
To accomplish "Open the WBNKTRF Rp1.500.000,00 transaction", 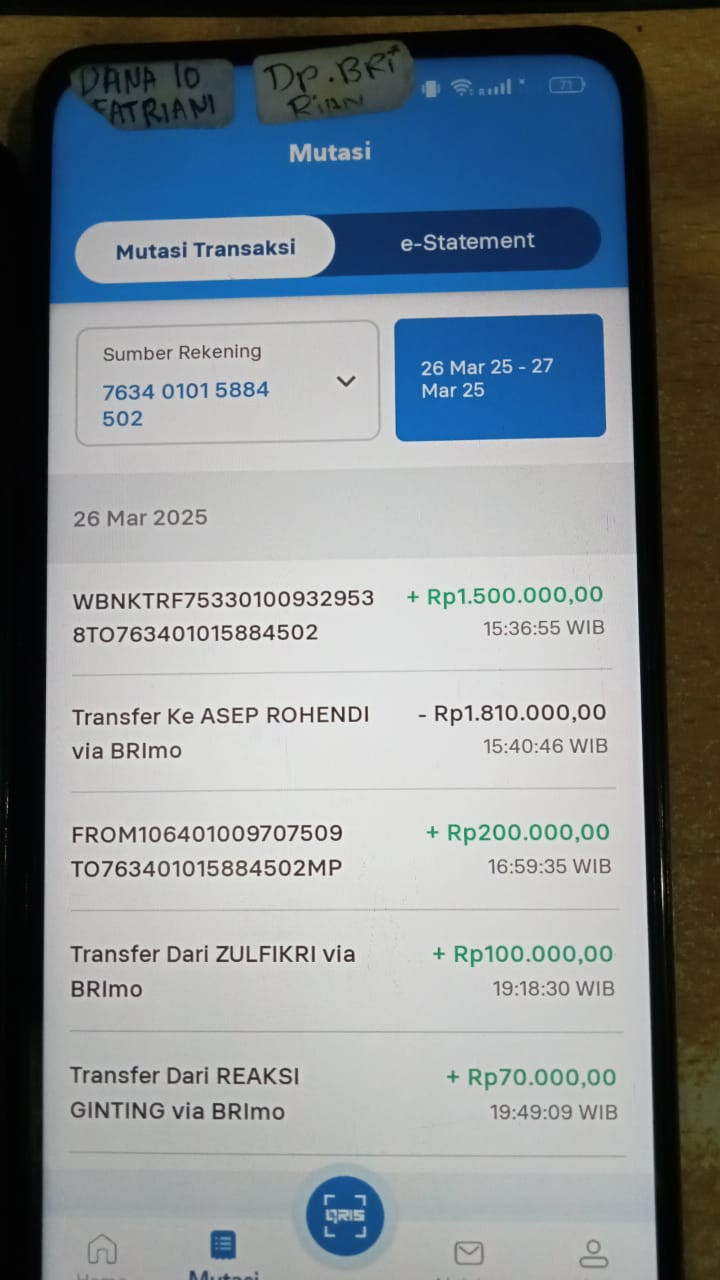I will pyautogui.click(x=338, y=614).
